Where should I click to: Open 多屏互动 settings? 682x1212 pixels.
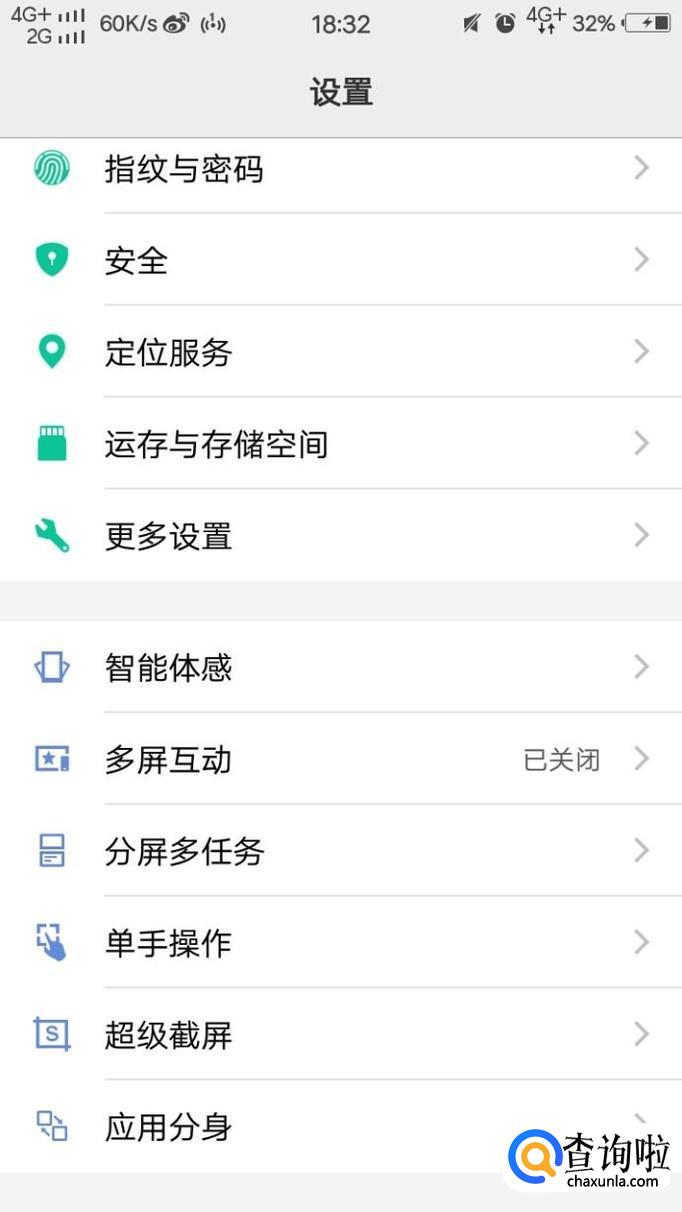click(x=168, y=759)
